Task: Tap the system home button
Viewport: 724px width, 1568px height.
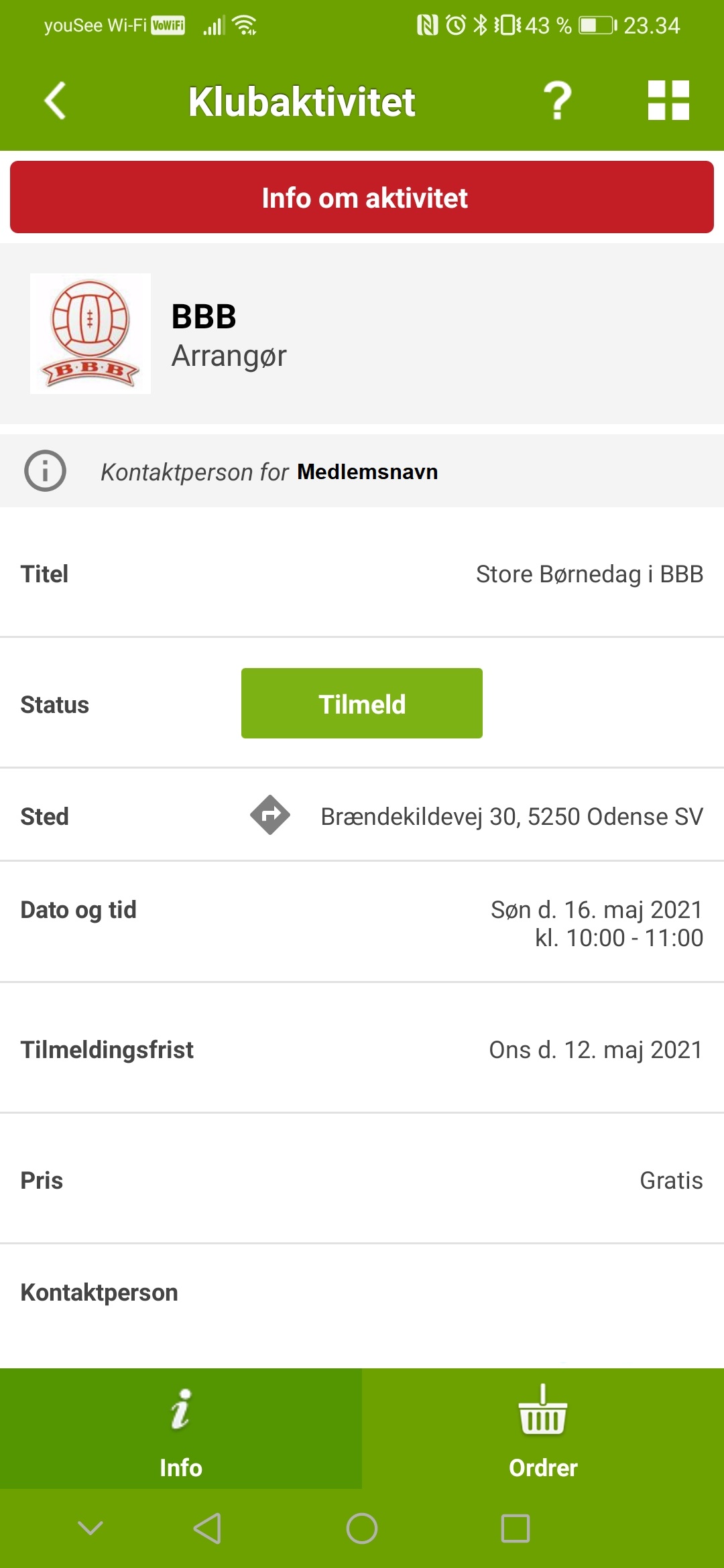Action: (362, 1528)
